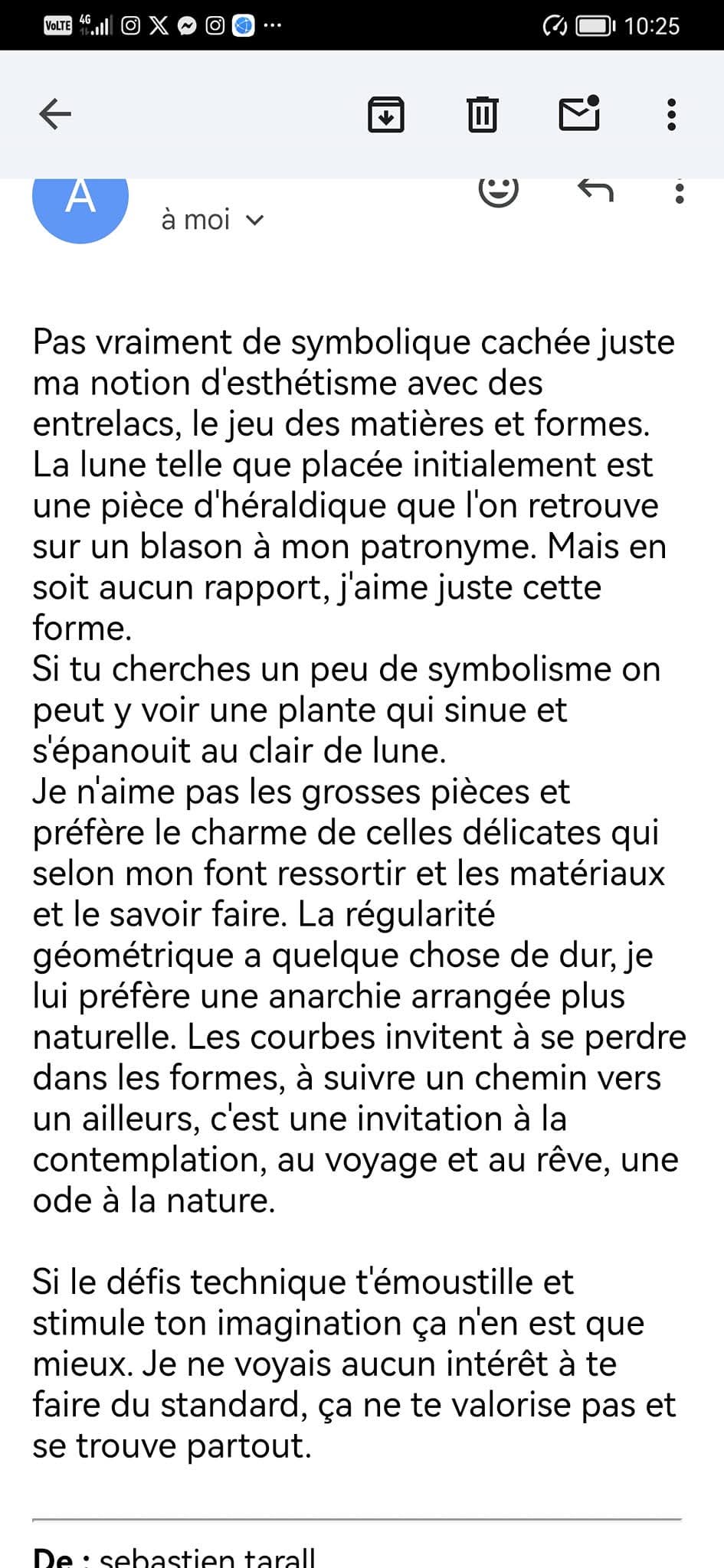The image size is (724, 1568).
Task: Mark the email as unread
Action: click(579, 113)
